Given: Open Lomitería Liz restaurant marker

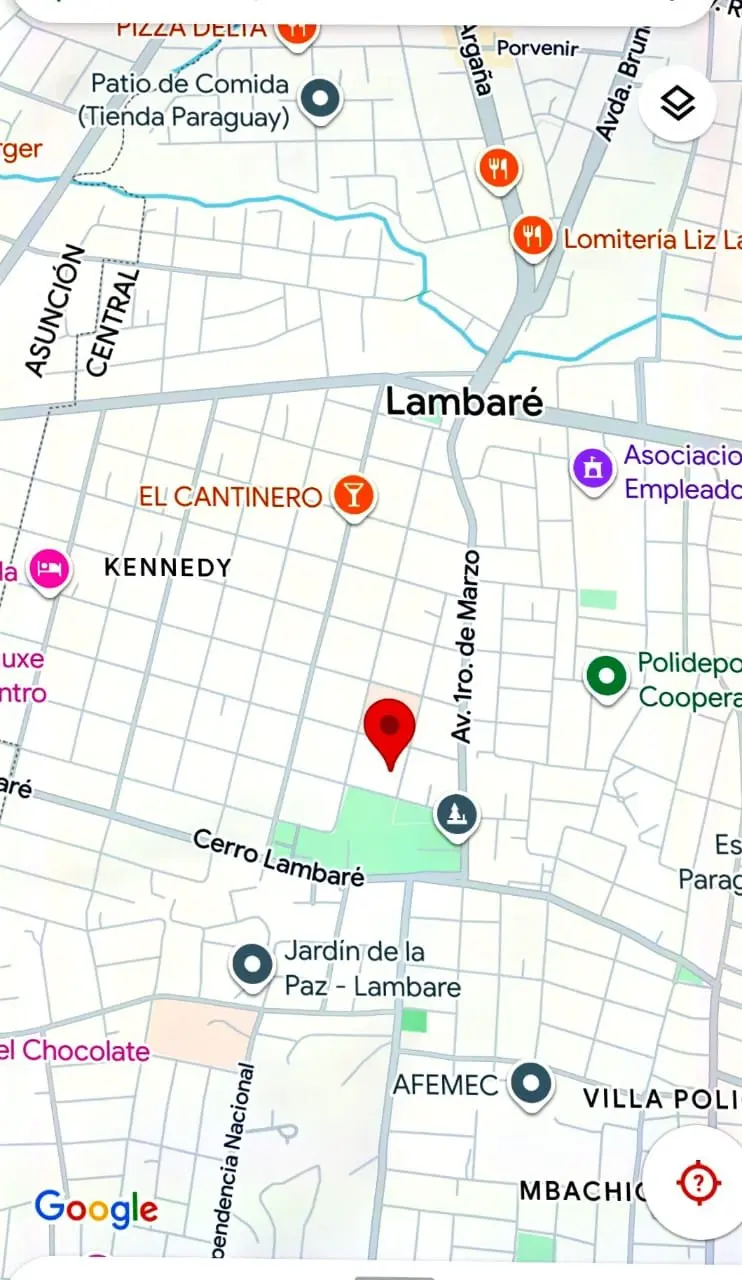Looking at the screenshot, I should (532, 238).
